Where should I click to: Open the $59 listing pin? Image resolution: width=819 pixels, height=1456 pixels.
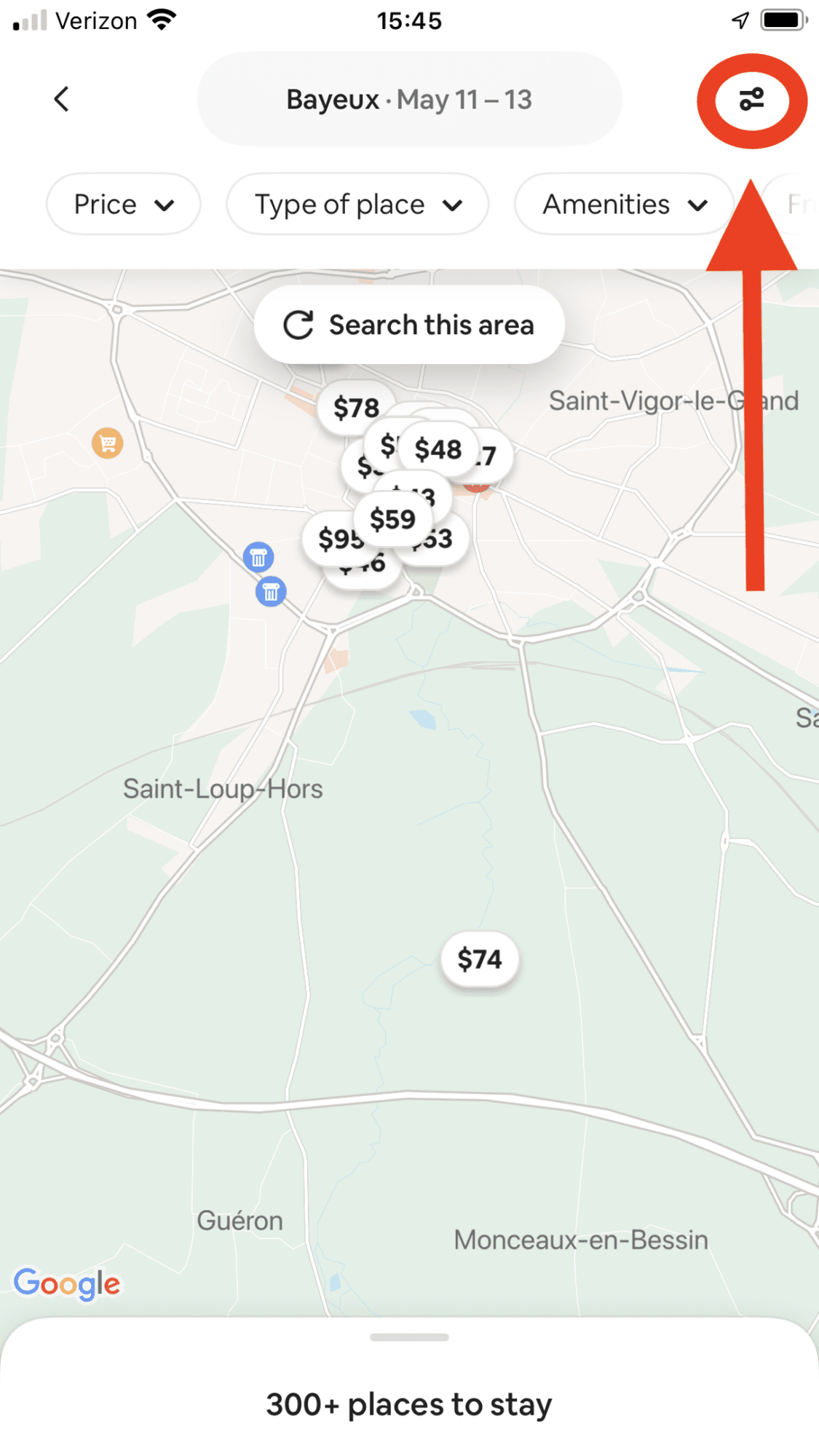pos(392,519)
